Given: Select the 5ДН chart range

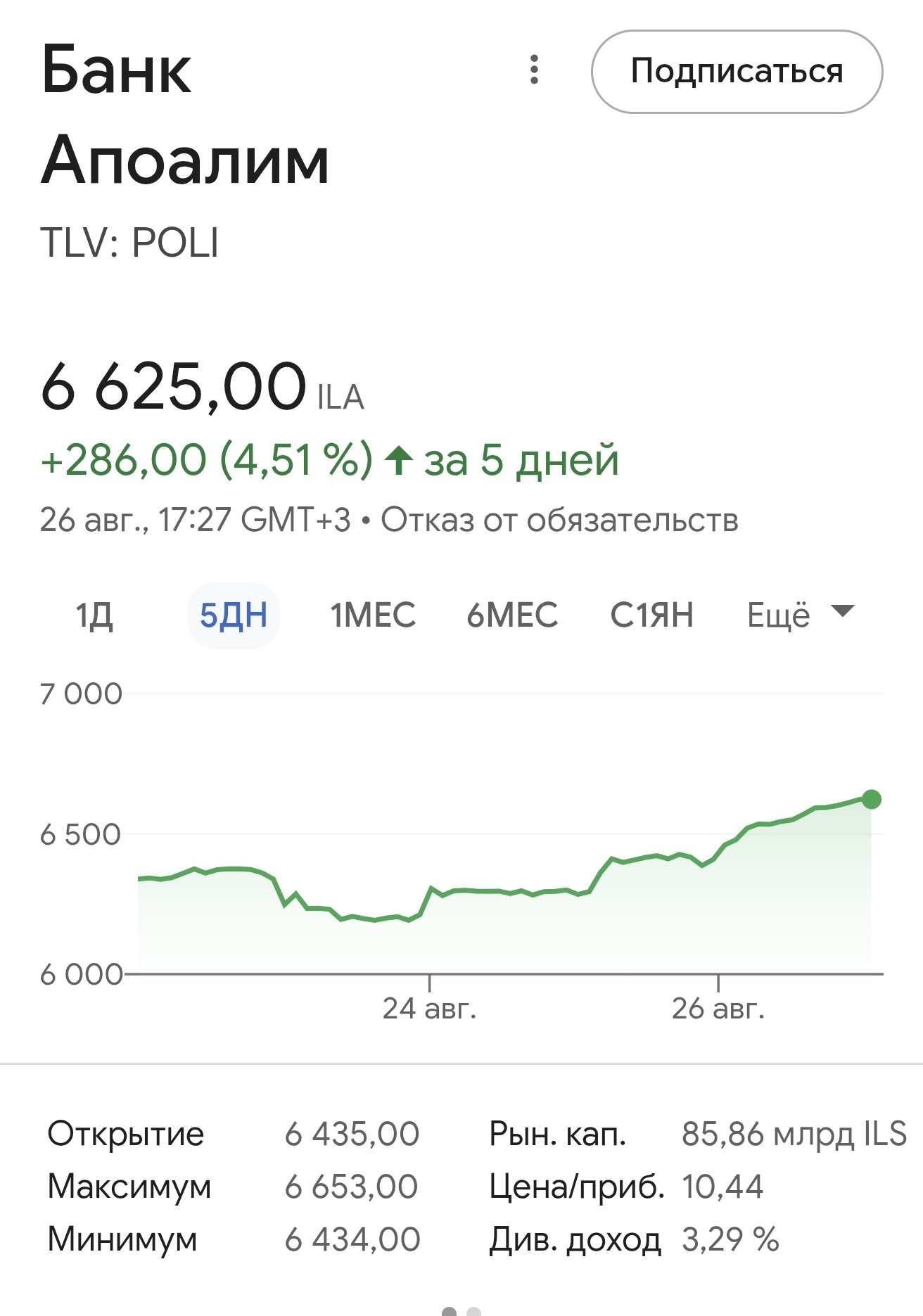Looking at the screenshot, I should pyautogui.click(x=234, y=615).
